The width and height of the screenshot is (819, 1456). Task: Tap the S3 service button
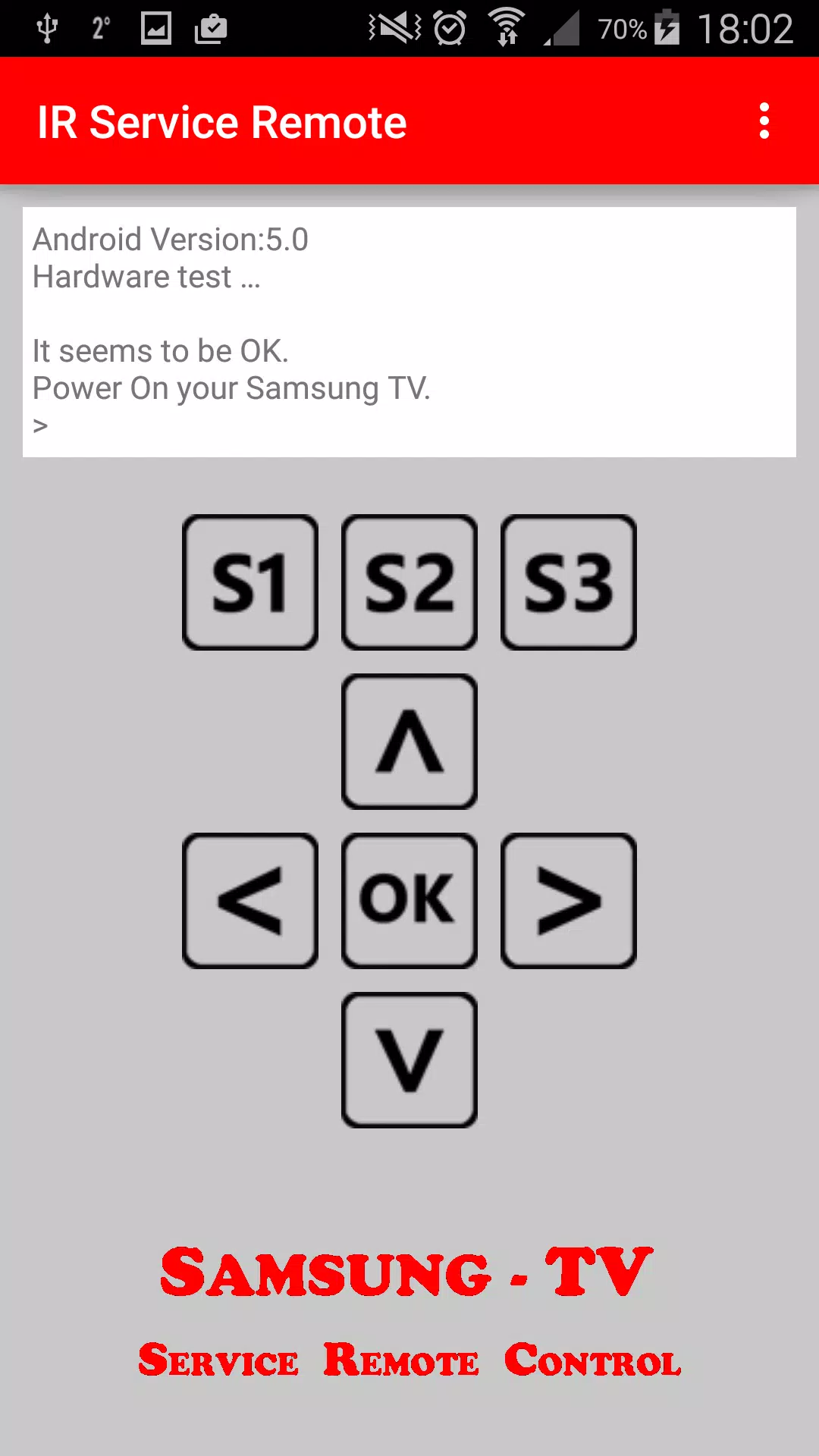[x=569, y=582]
